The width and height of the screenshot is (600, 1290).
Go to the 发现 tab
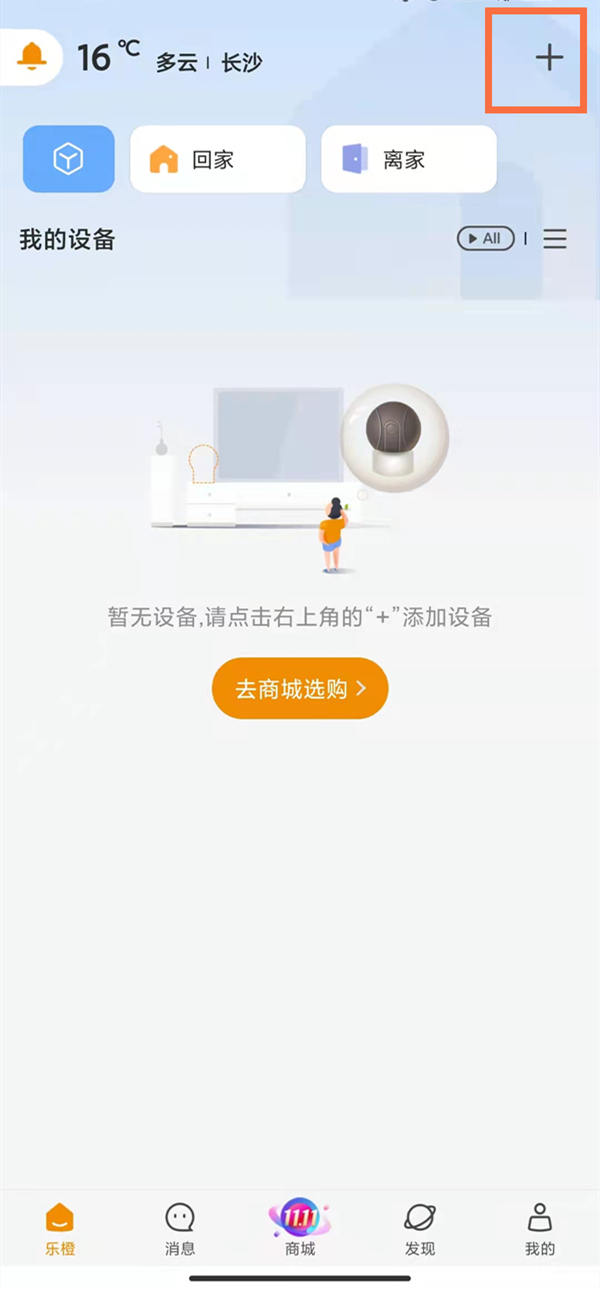(420, 1229)
